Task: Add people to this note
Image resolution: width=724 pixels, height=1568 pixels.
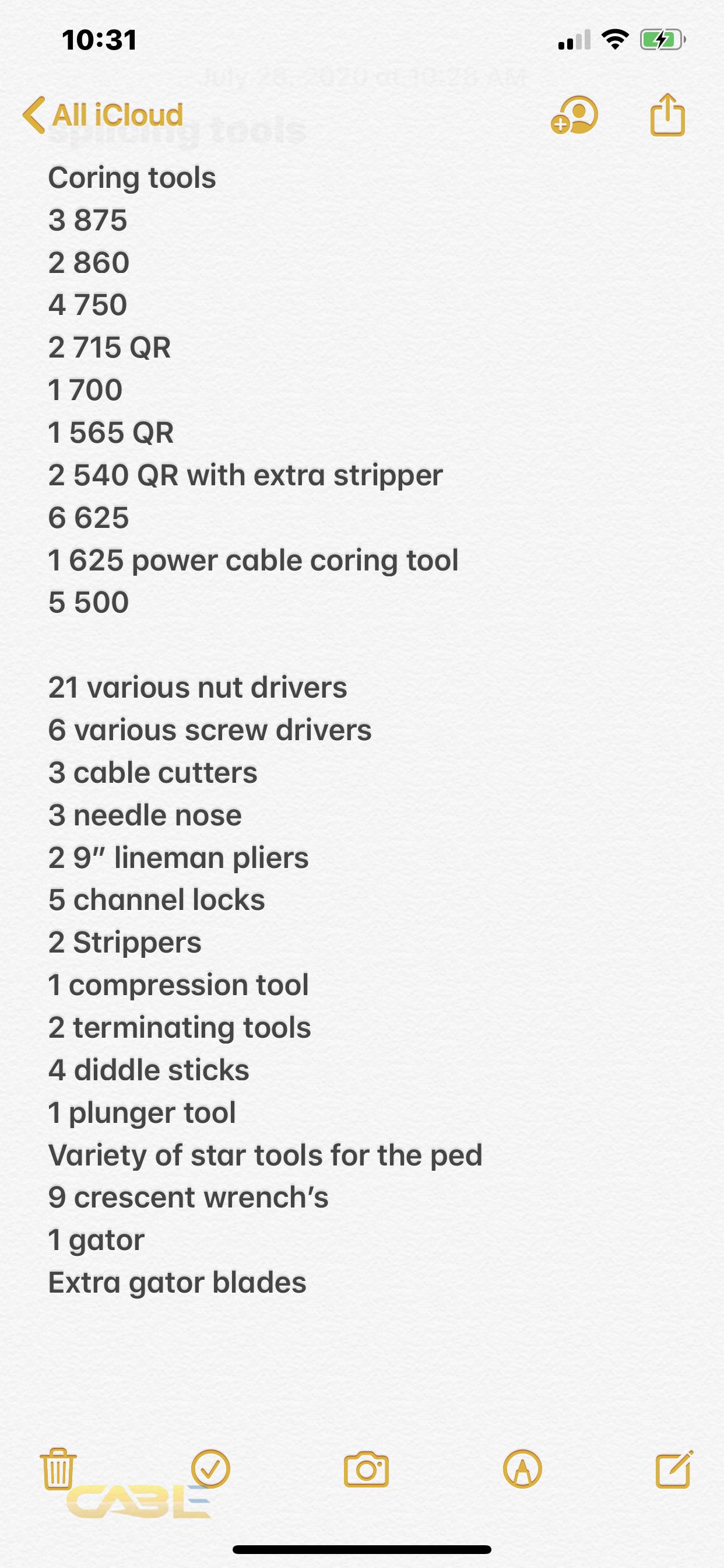Action: pos(574,115)
